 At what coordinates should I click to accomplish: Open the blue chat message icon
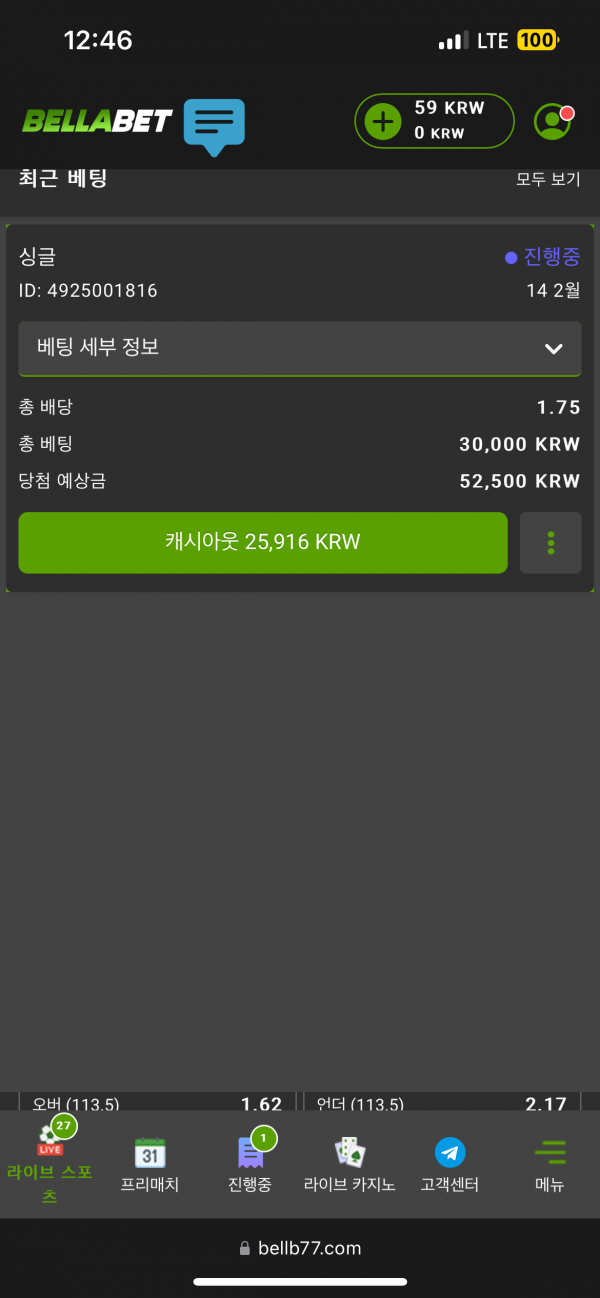214,126
